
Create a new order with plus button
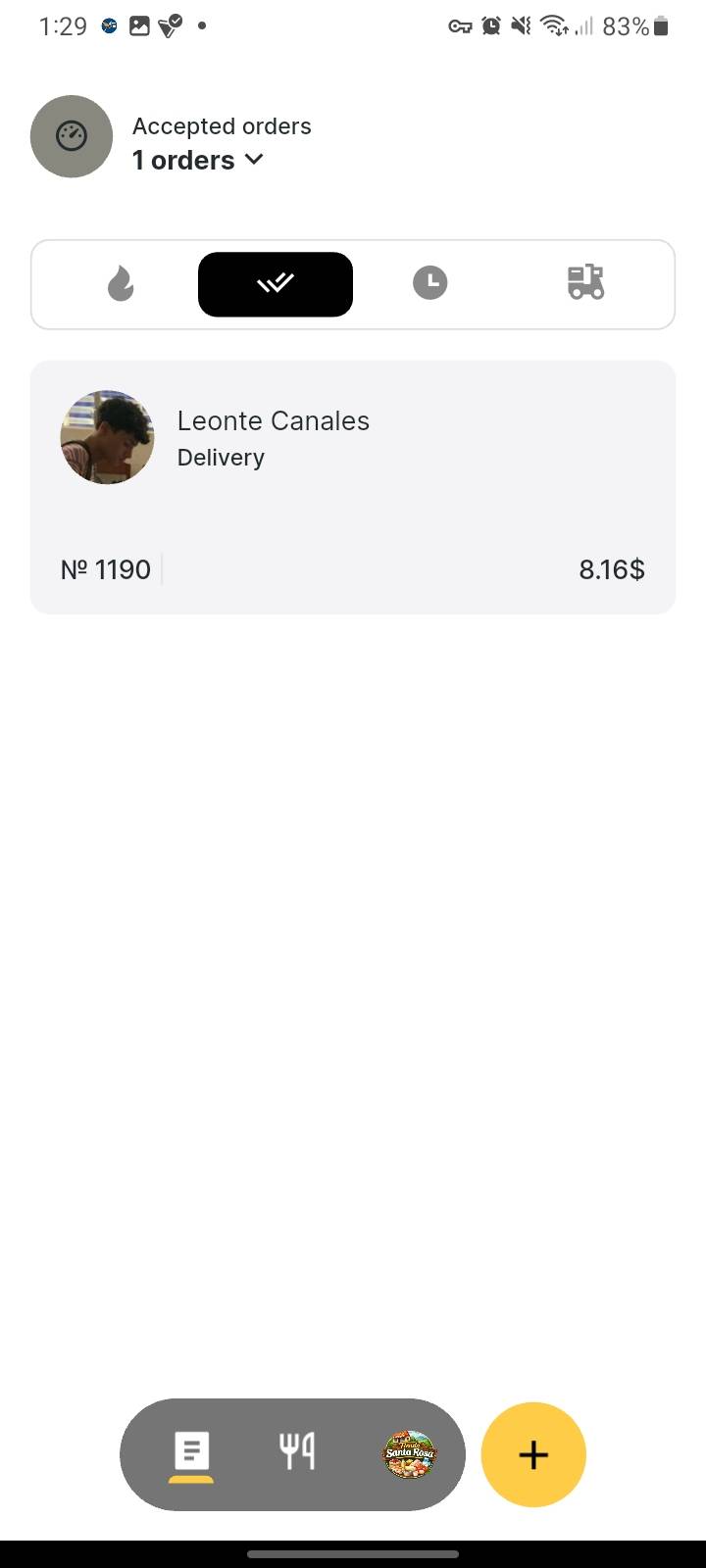click(x=533, y=1454)
